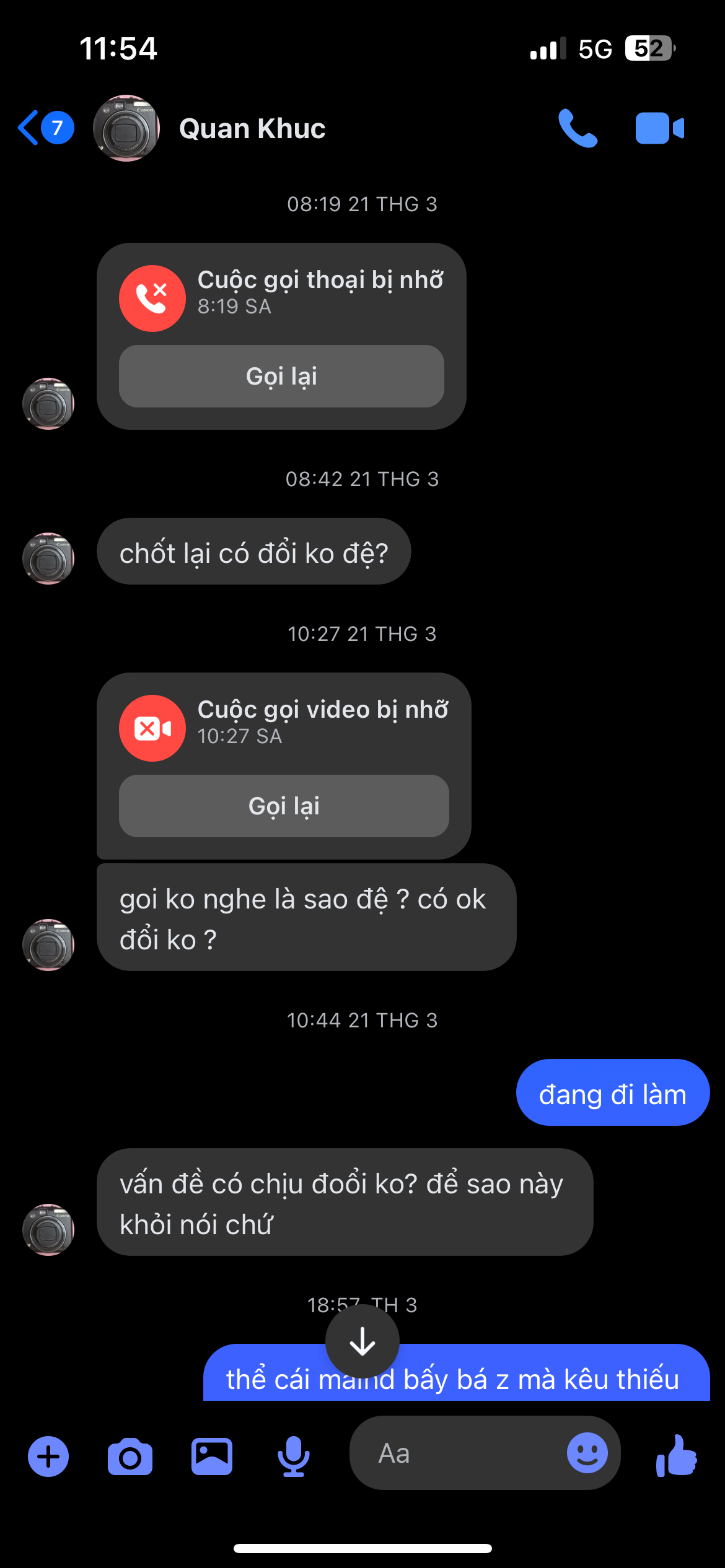Open the emoji picker

click(x=587, y=1453)
